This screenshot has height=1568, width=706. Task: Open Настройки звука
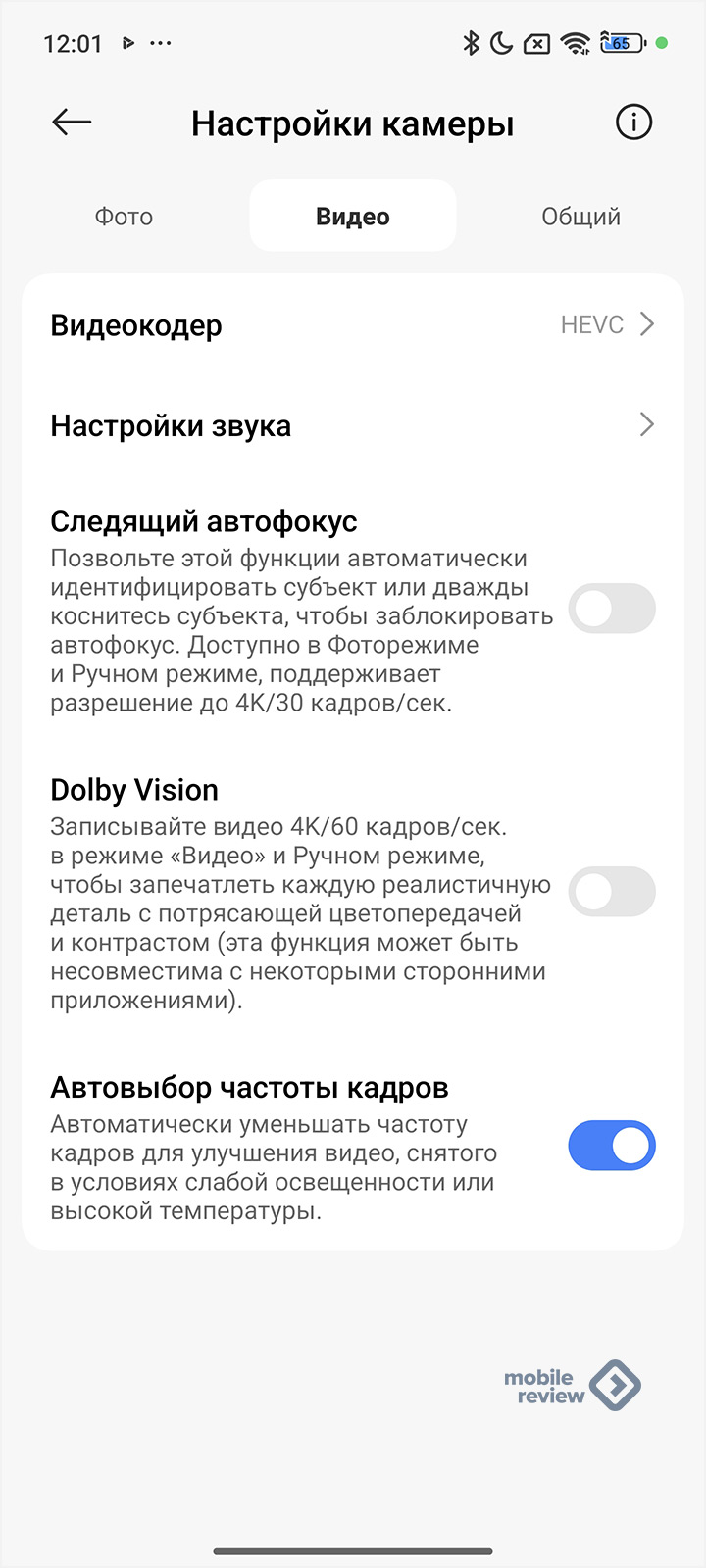(x=353, y=425)
